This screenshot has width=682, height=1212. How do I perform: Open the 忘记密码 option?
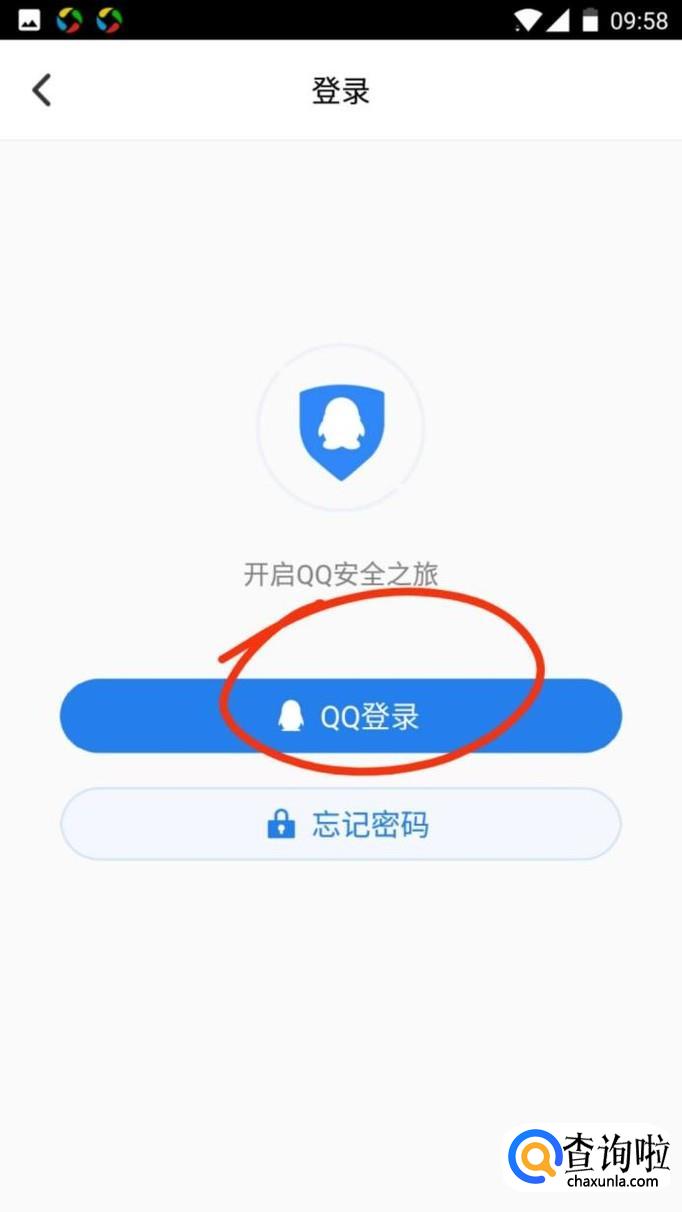[x=341, y=824]
